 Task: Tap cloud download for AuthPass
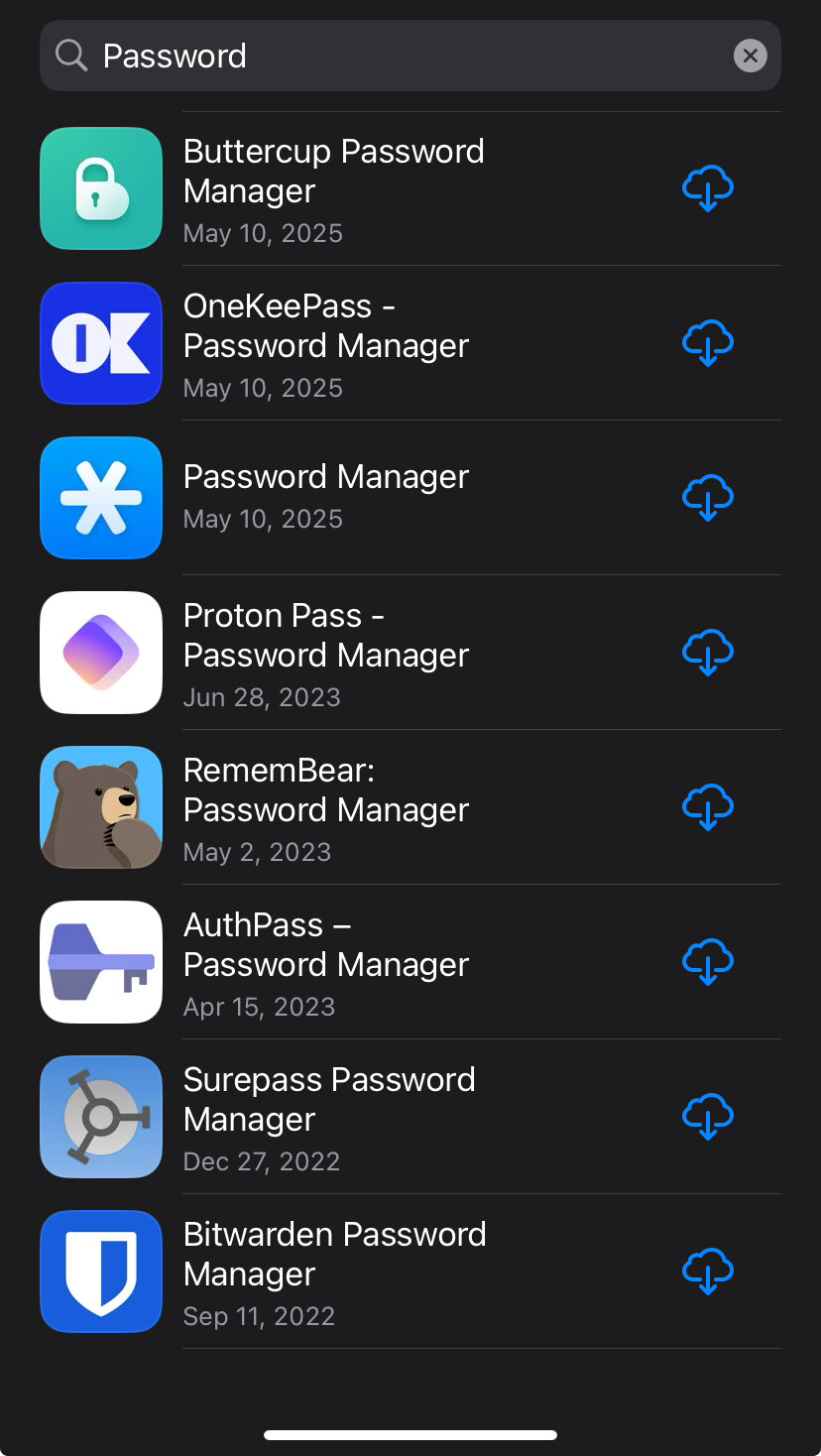click(708, 961)
